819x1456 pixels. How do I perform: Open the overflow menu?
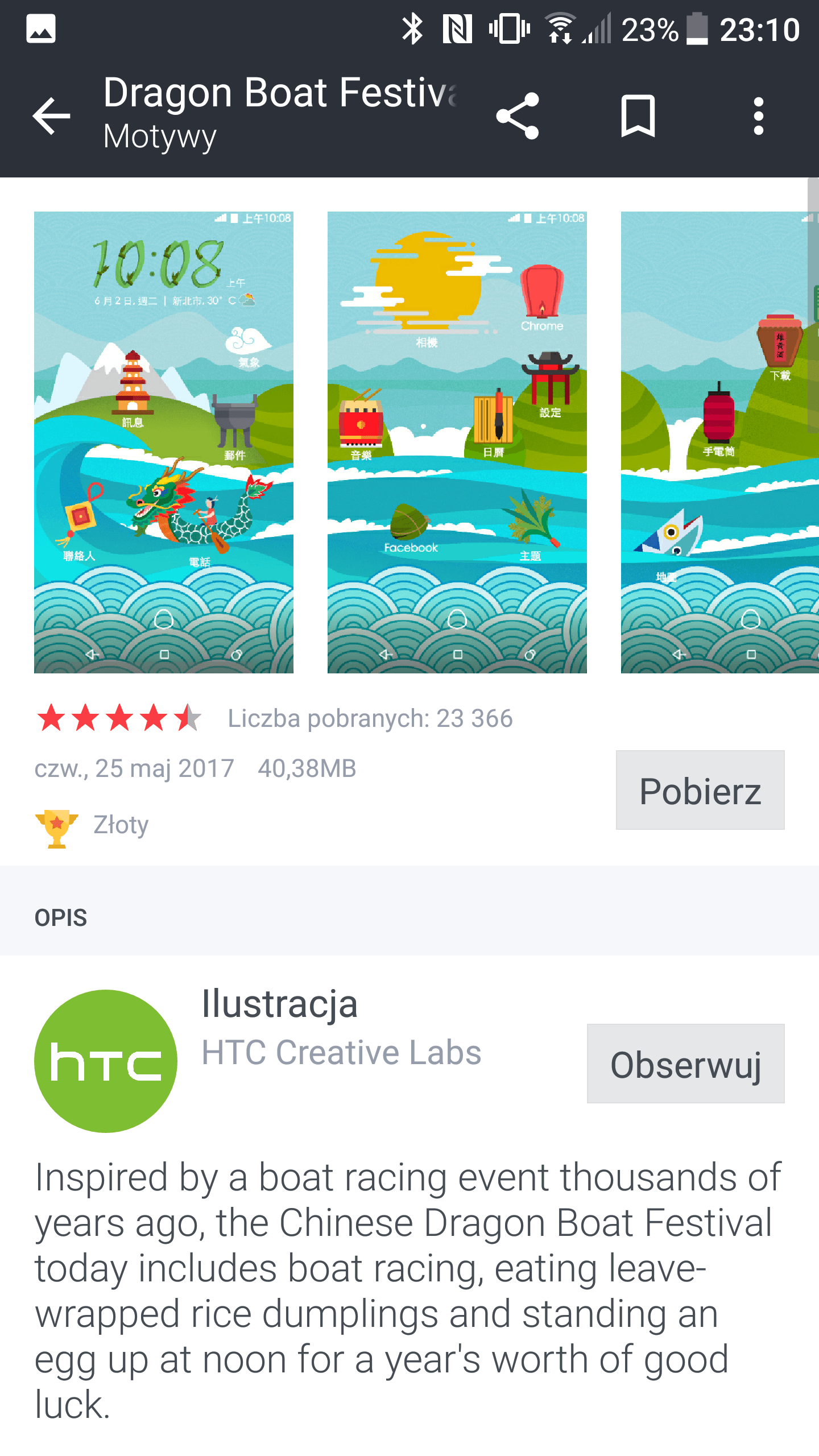[x=758, y=116]
